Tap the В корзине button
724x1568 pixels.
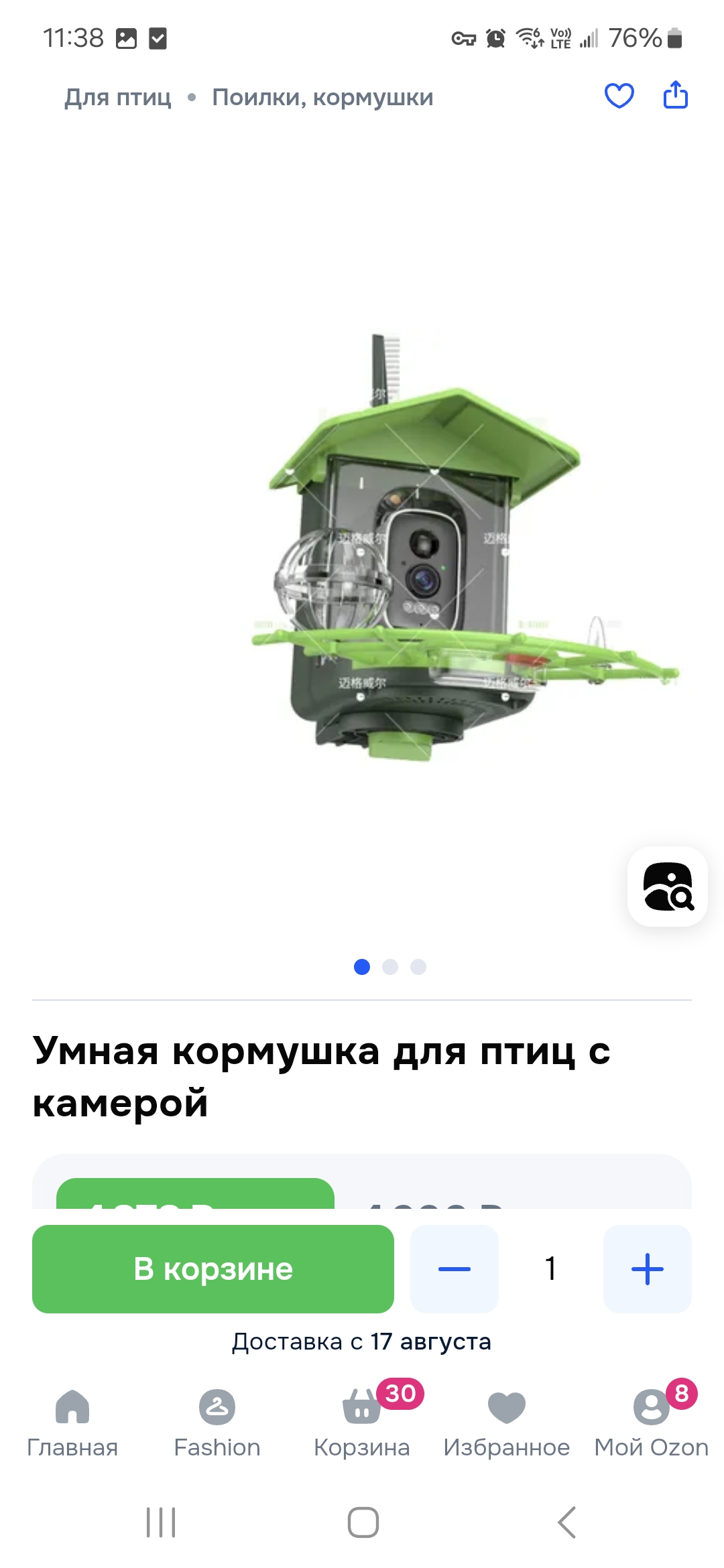pos(213,1268)
